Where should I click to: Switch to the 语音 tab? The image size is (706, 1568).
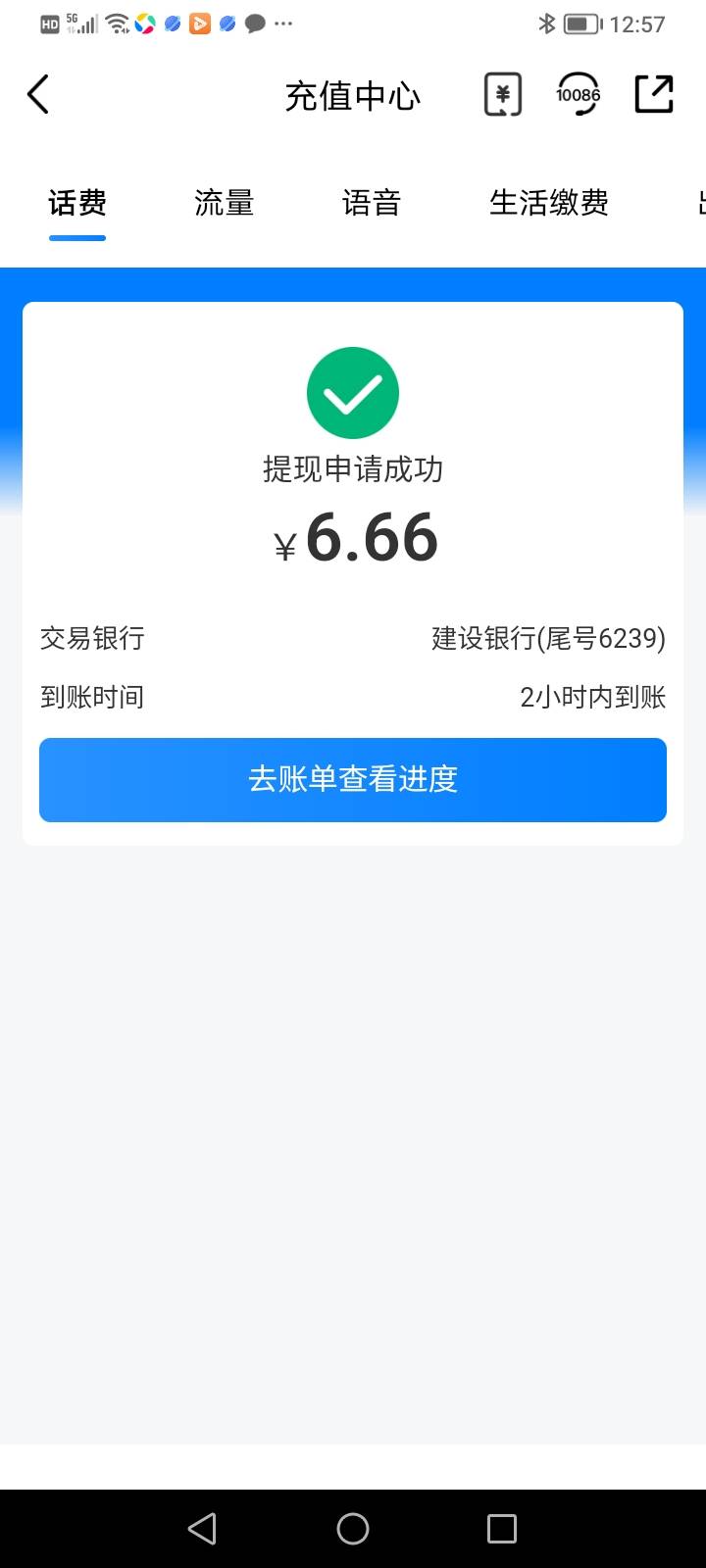coord(372,203)
